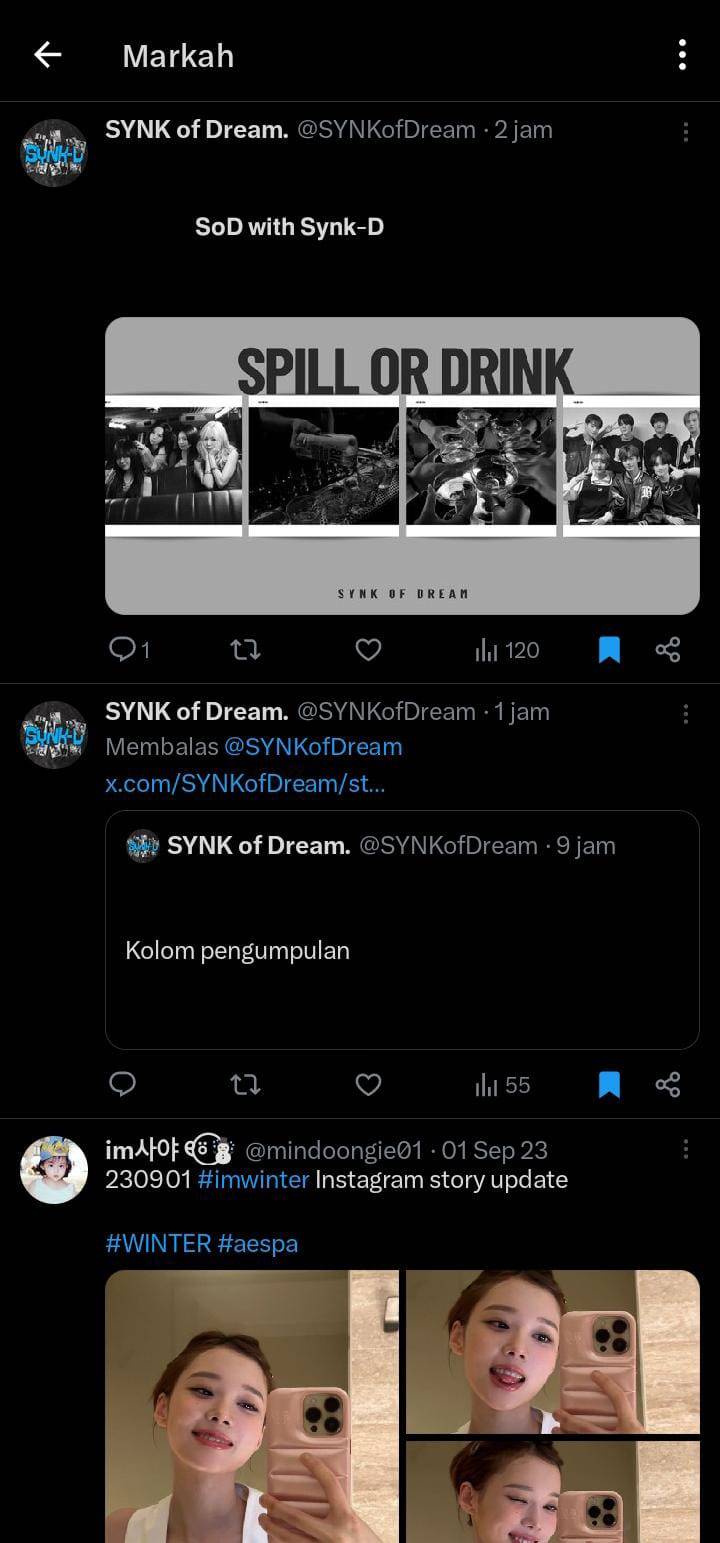Like the post quoting Kolom pengumpulan
720x1543 pixels.
tap(368, 1085)
